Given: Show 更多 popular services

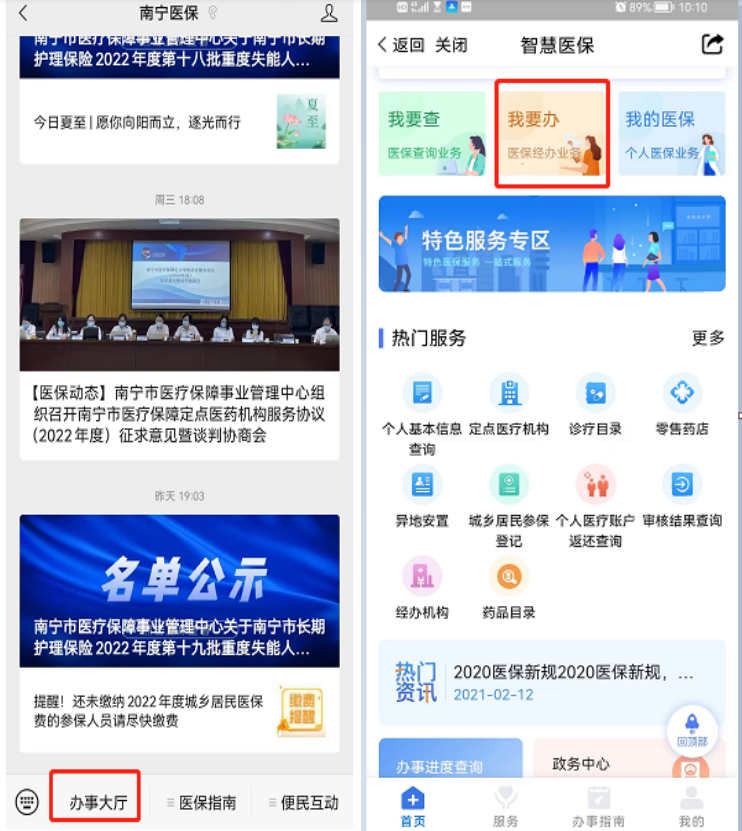Looking at the screenshot, I should click(x=708, y=338).
